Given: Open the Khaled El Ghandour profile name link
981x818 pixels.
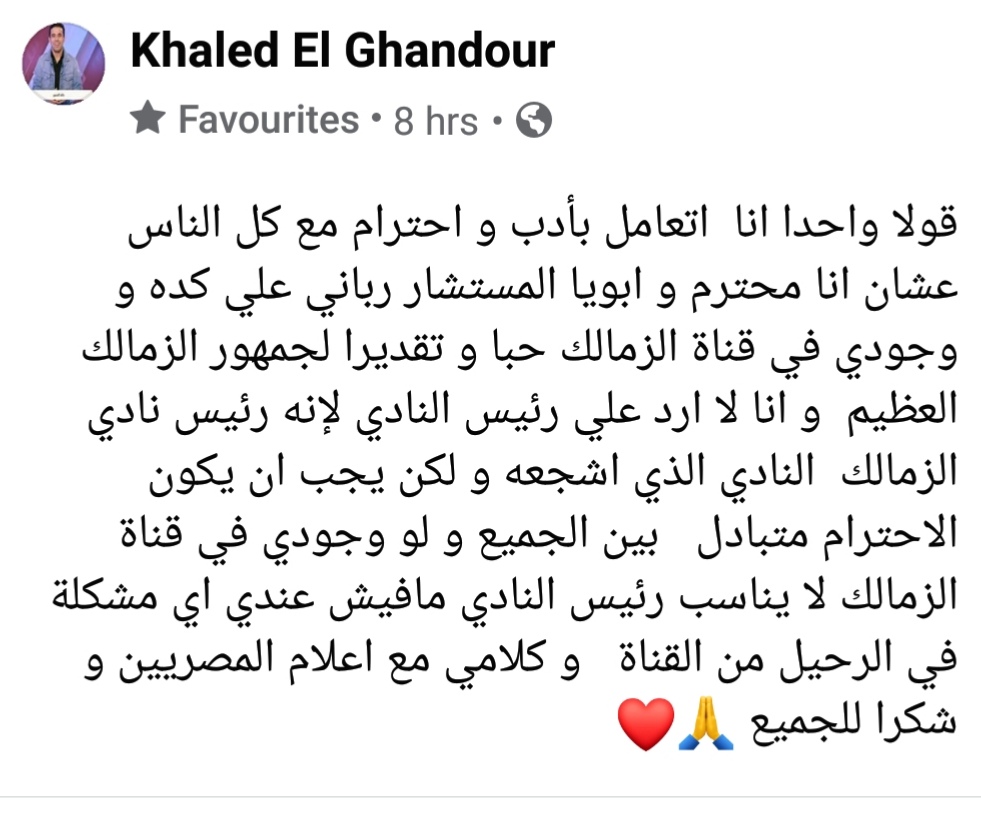Looking at the screenshot, I should [x=342, y=50].
